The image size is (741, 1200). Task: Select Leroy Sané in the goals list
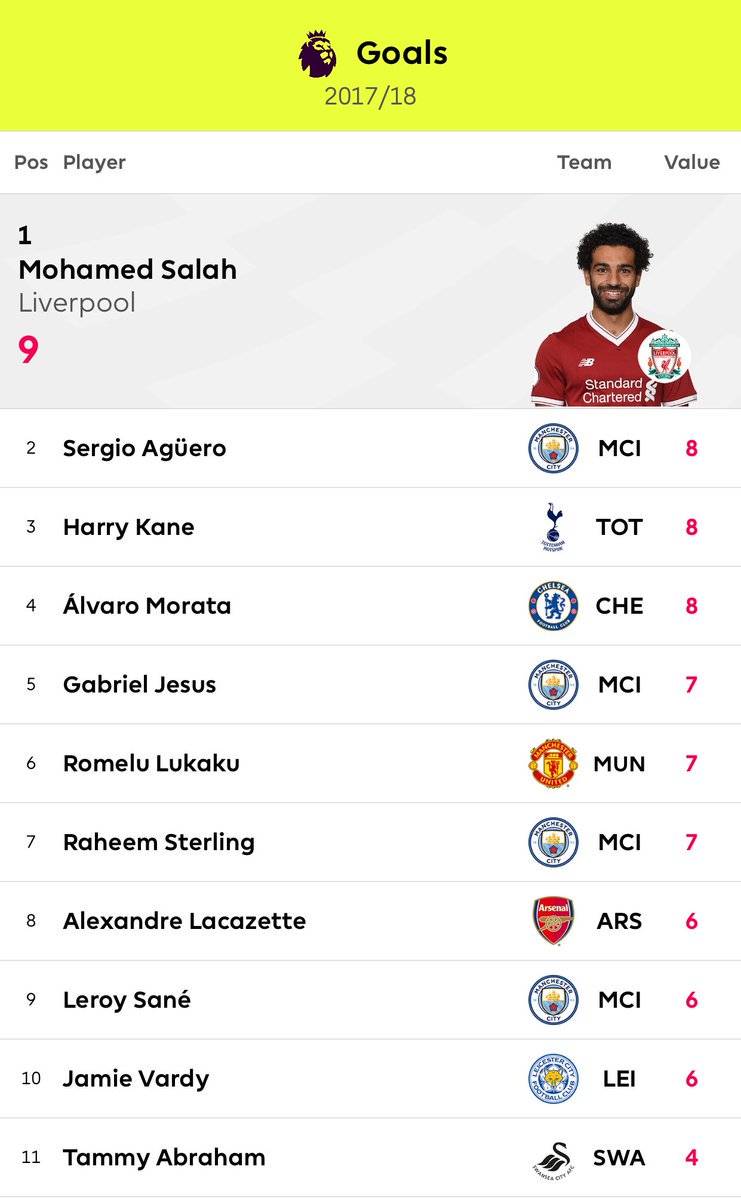[370, 1000]
